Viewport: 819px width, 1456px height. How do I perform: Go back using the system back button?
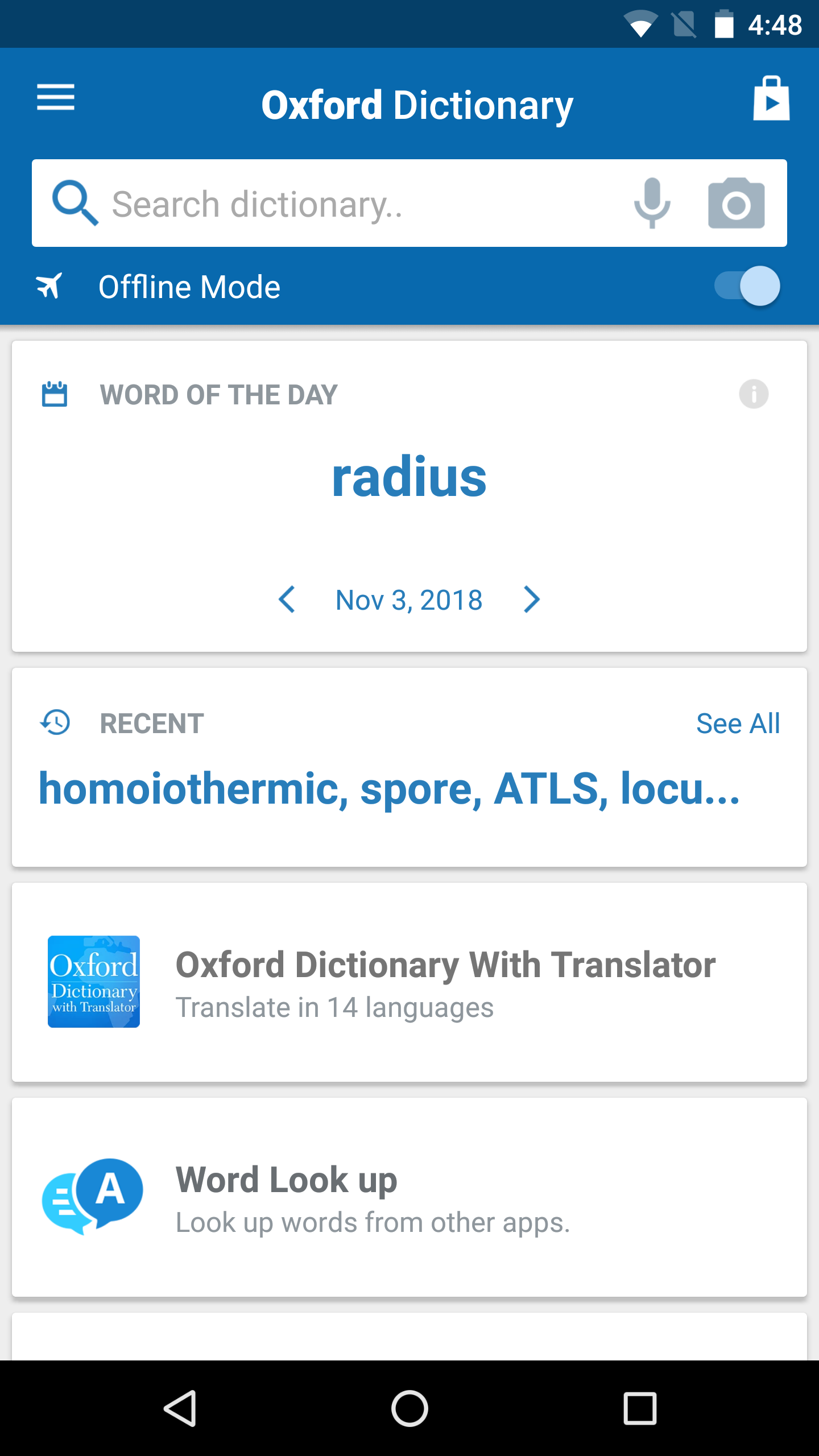(x=180, y=1408)
